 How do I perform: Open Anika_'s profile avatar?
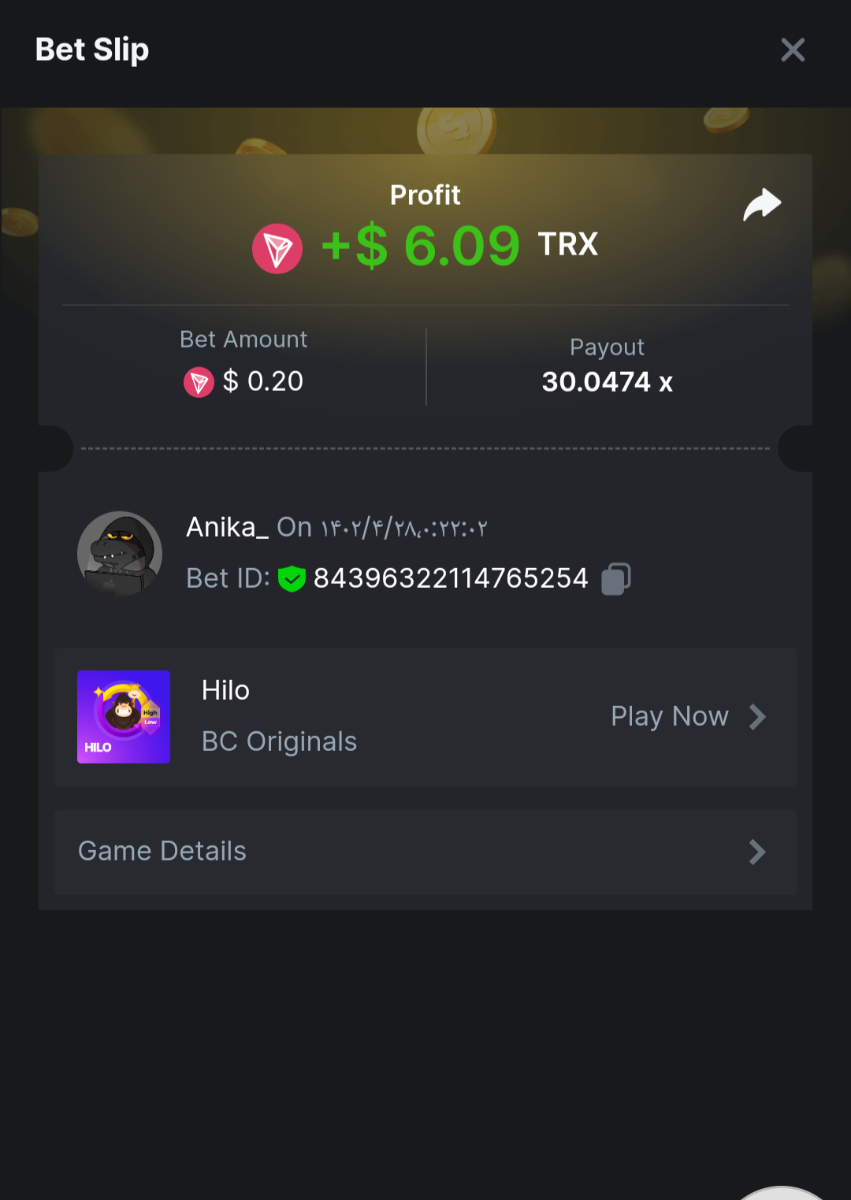click(120, 554)
